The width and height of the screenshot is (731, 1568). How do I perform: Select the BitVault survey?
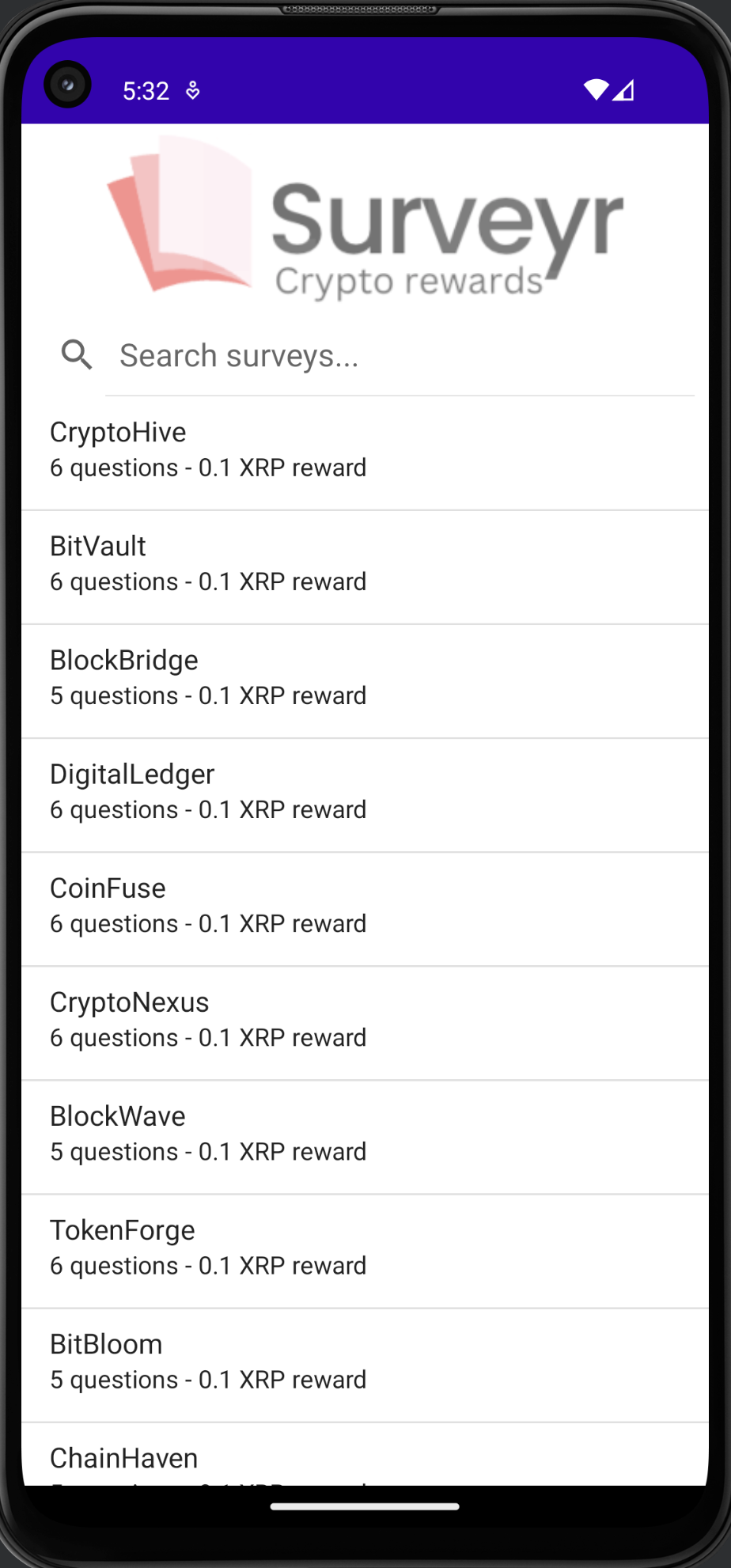(365, 565)
